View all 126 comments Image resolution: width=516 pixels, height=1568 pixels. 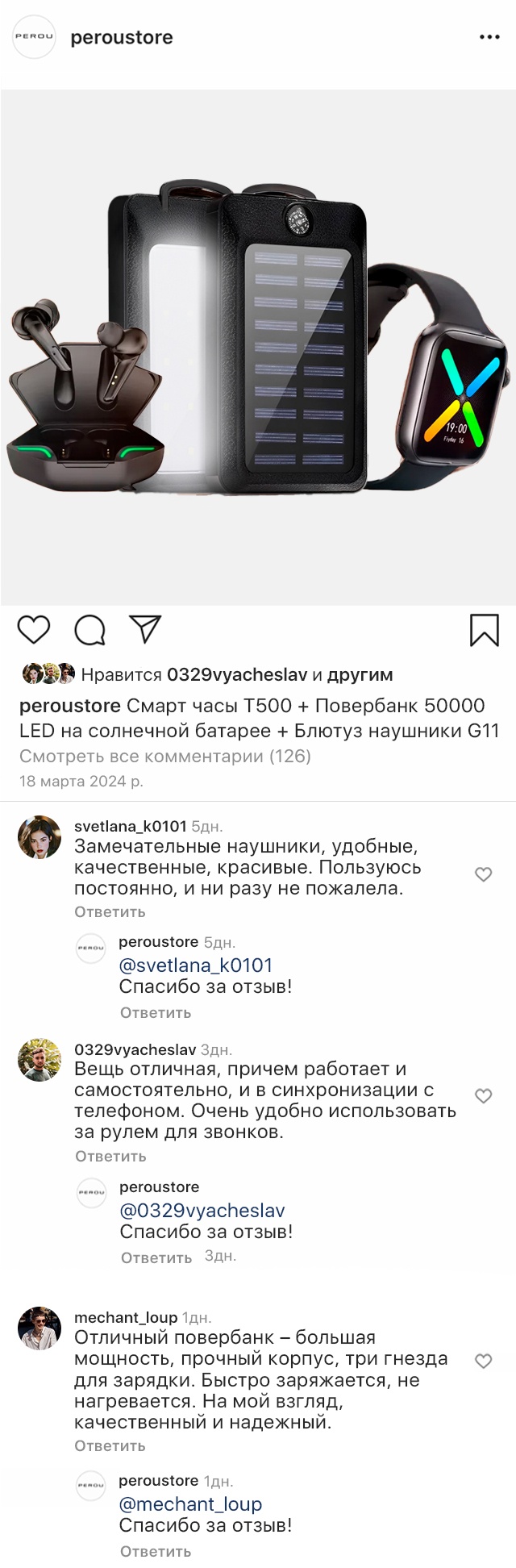[165, 756]
